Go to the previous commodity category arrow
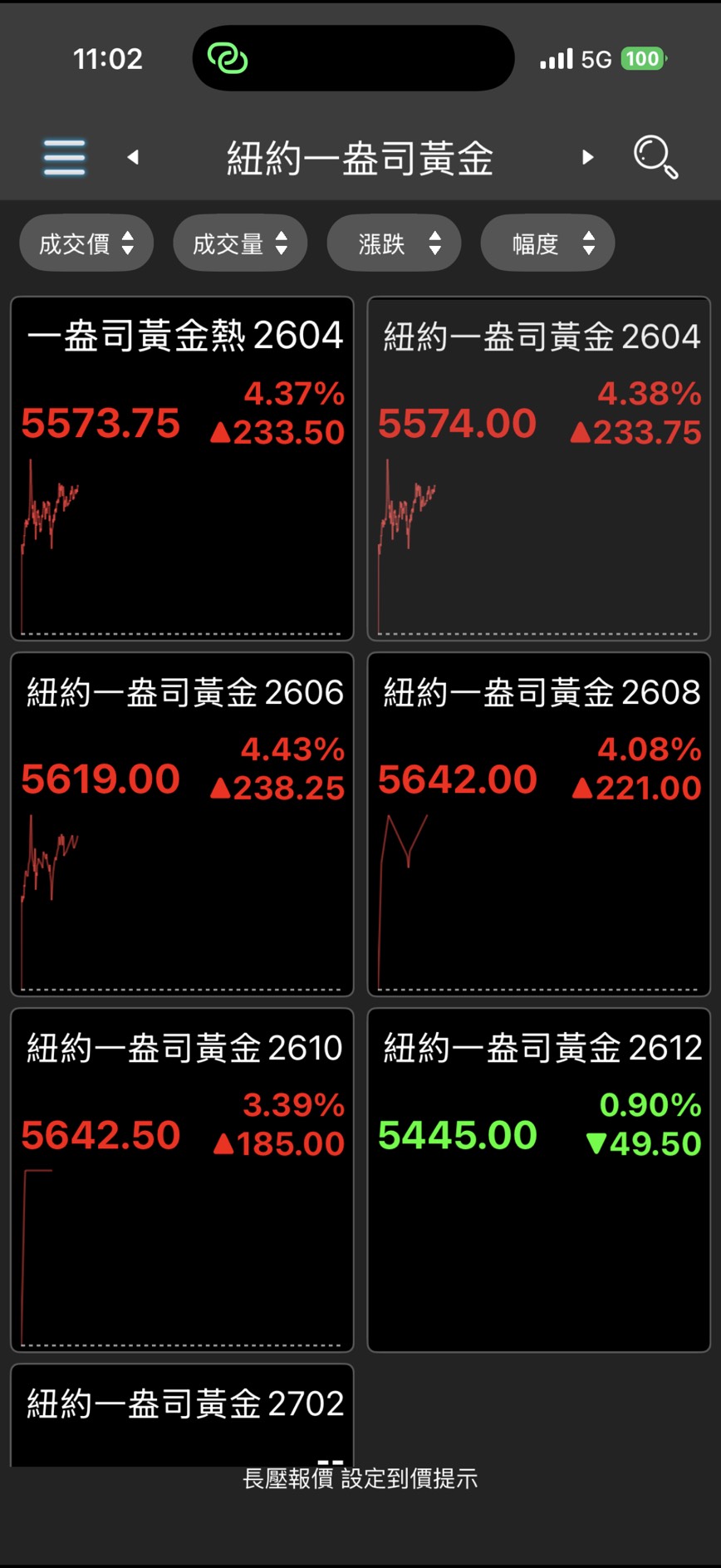This screenshot has height=1568, width=721. [133, 157]
